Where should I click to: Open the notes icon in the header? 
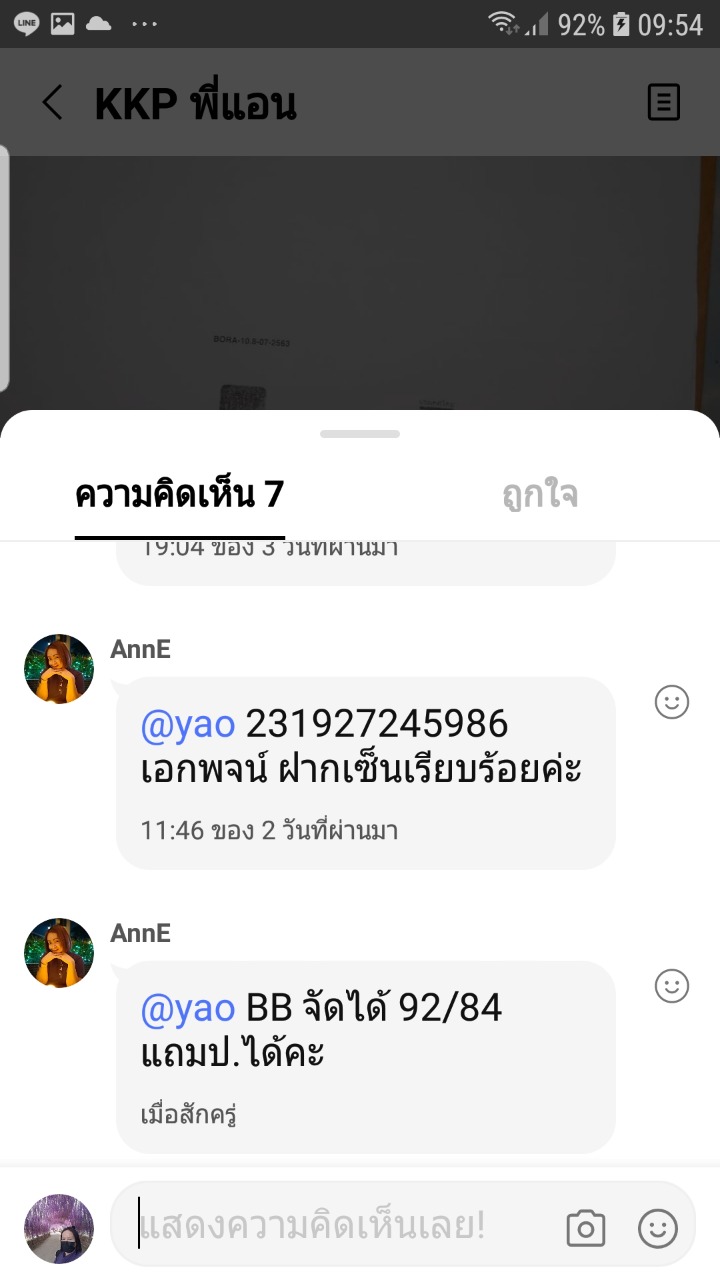pyautogui.click(x=664, y=102)
